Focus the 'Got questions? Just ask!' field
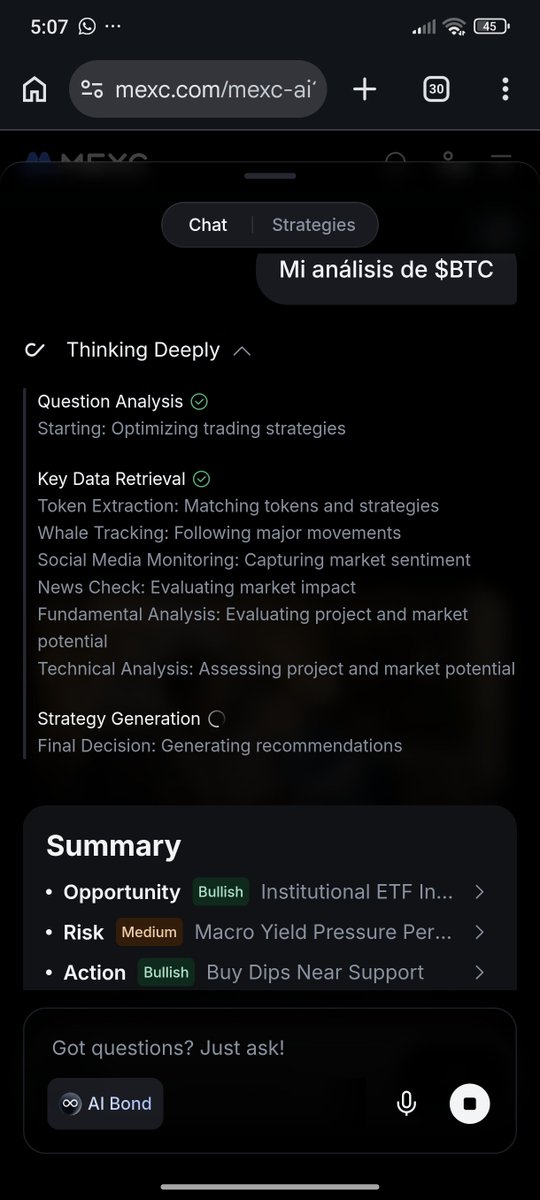Viewport: 540px width, 1200px height. click(270, 1048)
